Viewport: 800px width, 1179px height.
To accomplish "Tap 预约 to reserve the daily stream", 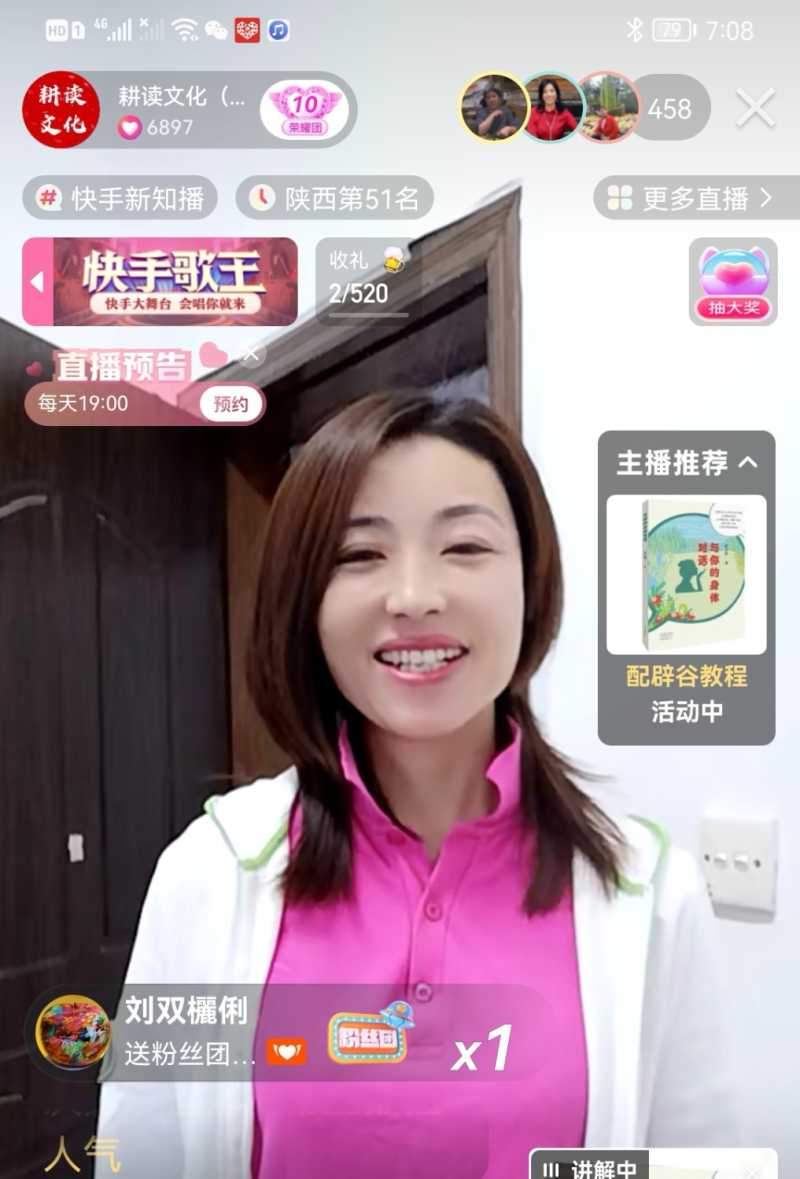I will click(x=231, y=404).
